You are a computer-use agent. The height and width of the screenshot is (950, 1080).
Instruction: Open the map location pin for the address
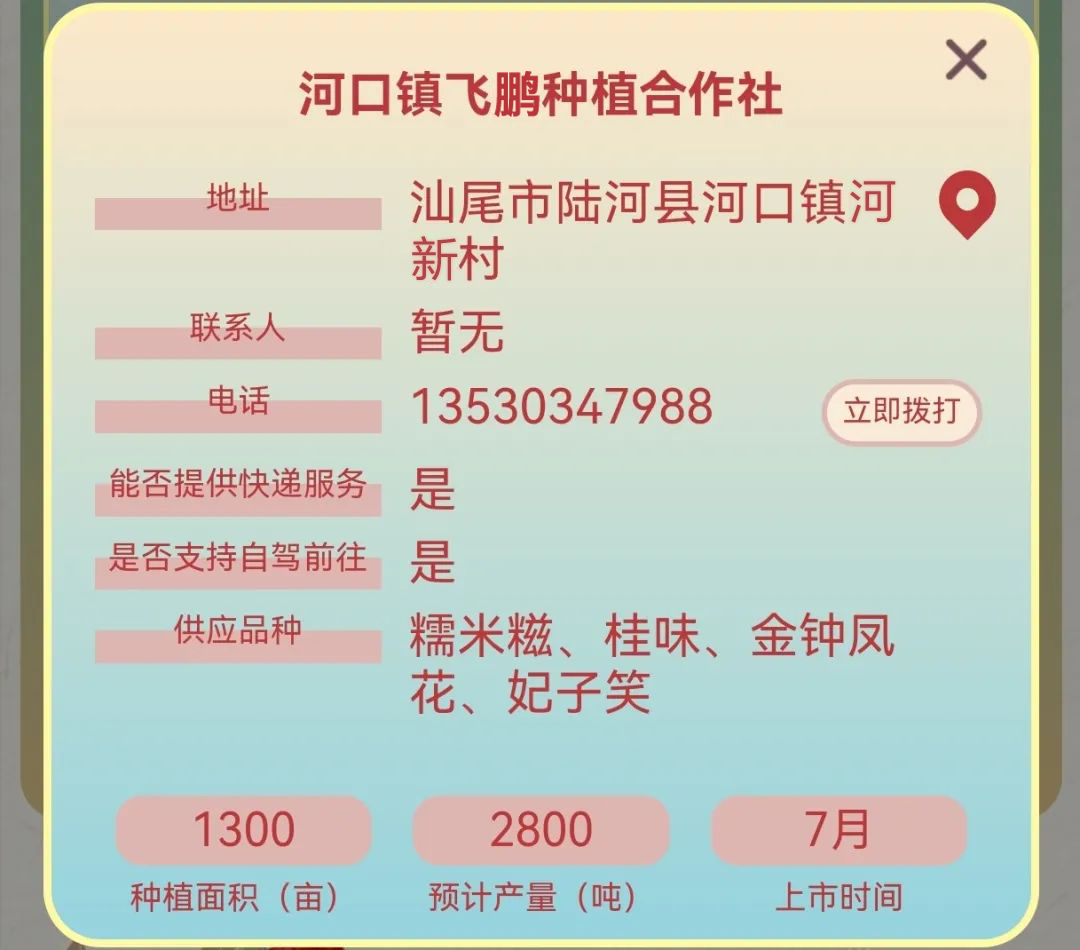(x=967, y=203)
